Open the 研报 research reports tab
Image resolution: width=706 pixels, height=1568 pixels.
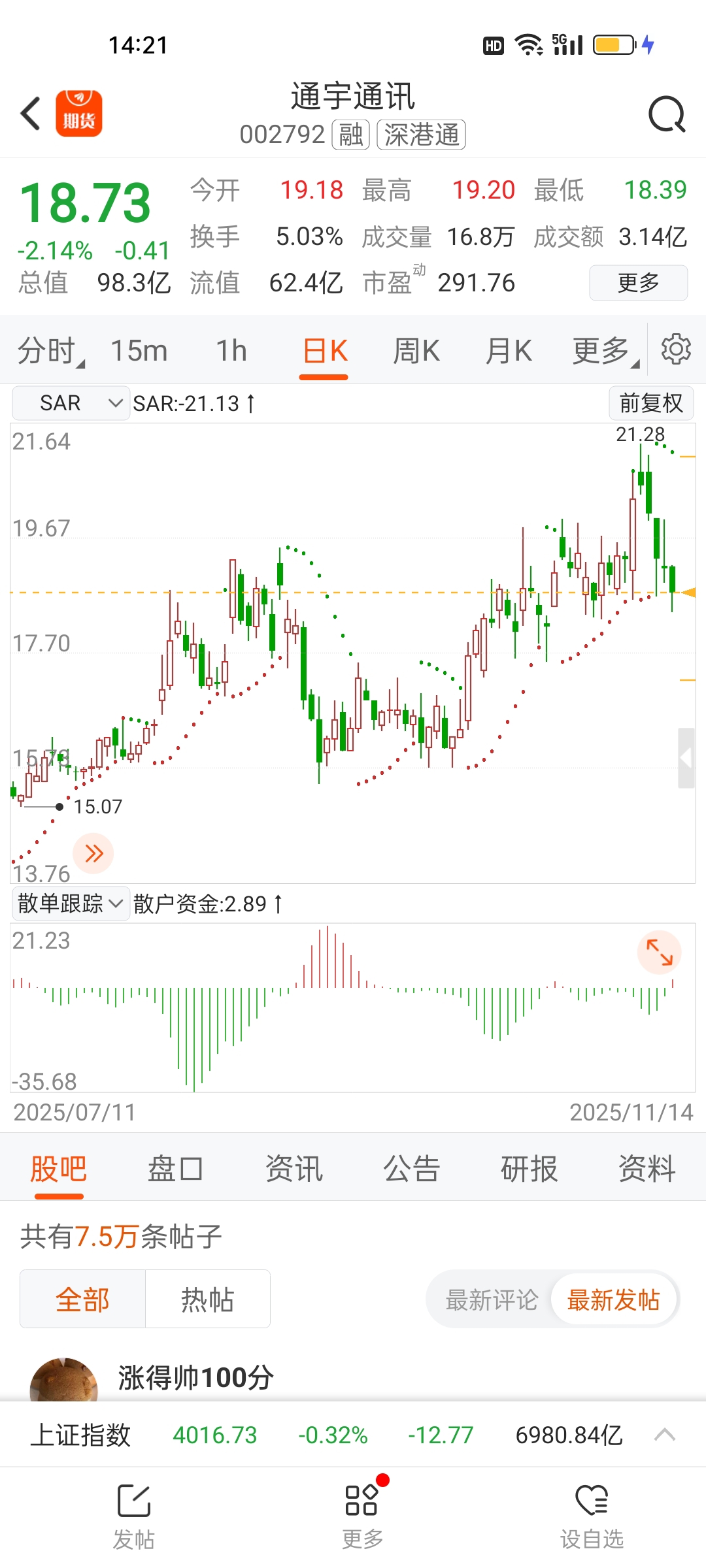(x=529, y=1169)
